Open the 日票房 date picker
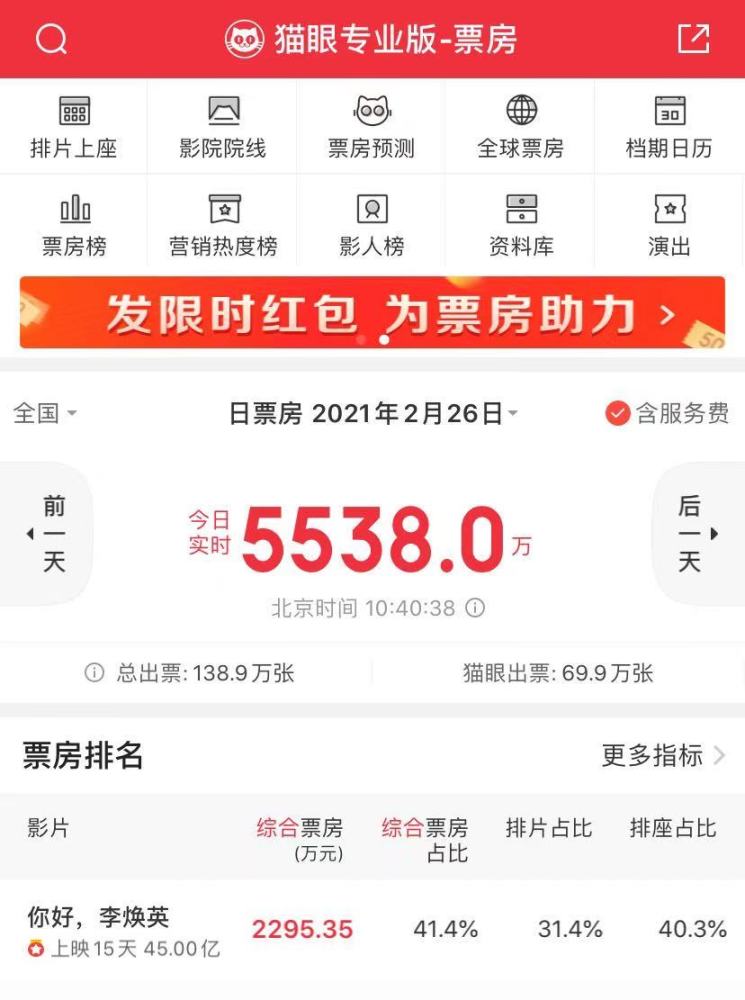Viewport: 745px width, 1000px height. [372, 413]
